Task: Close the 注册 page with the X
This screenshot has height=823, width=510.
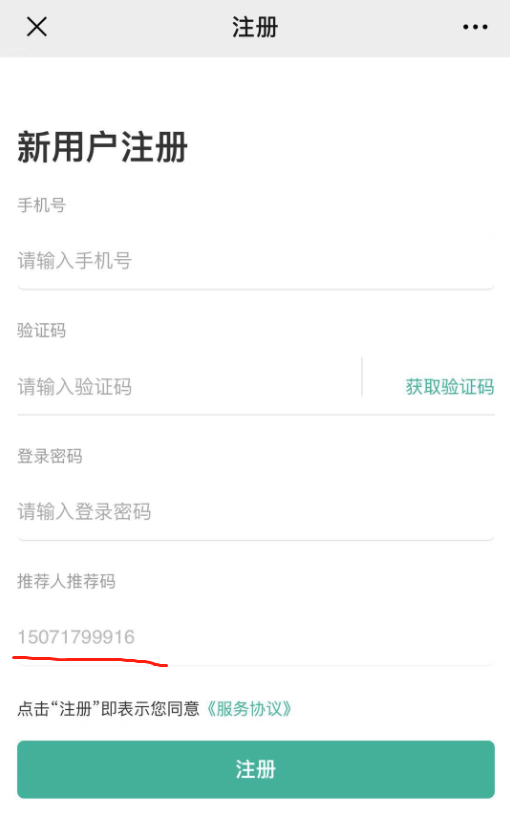Action: click(x=37, y=26)
